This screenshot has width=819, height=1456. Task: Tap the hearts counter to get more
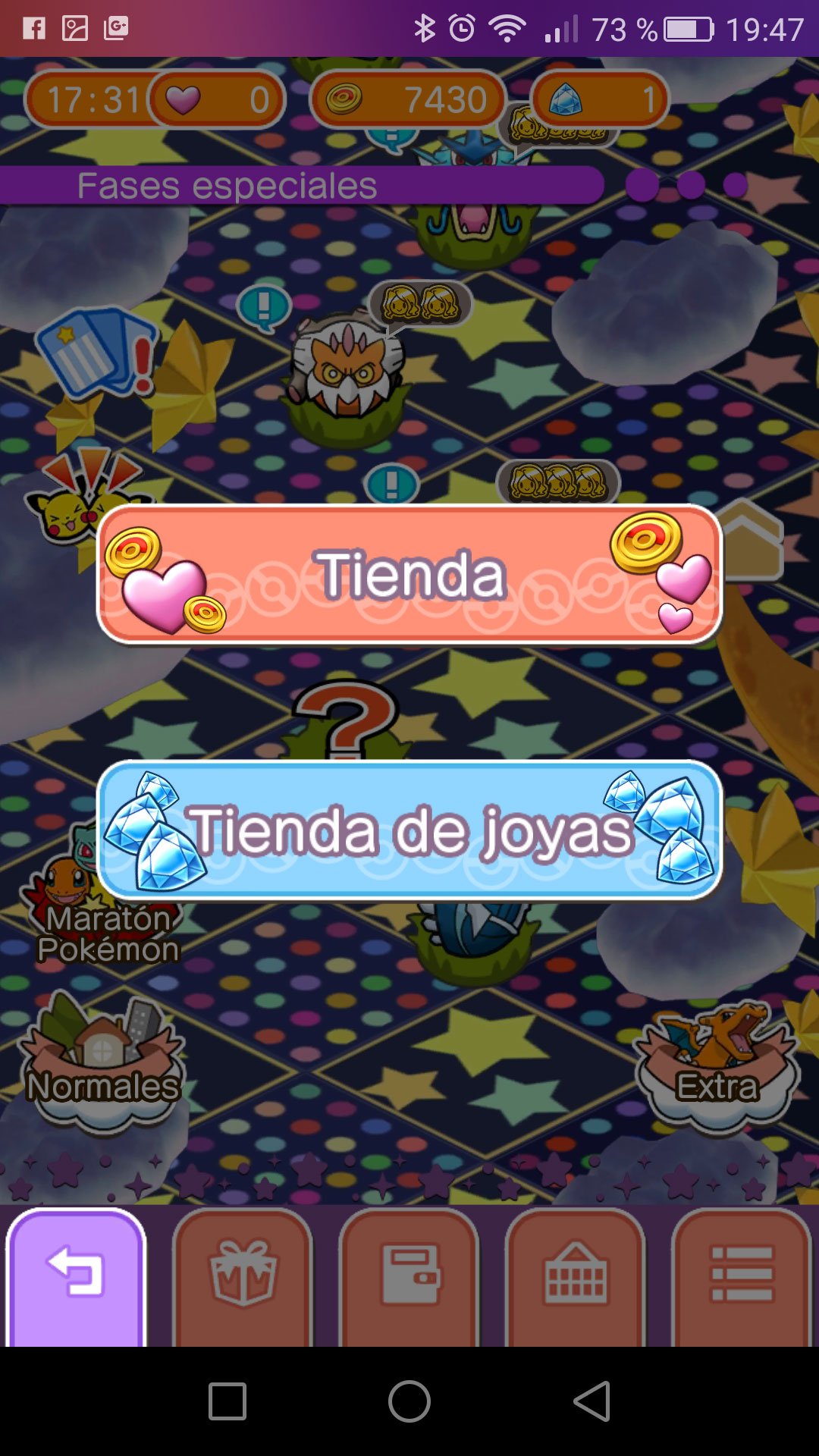tap(216, 99)
